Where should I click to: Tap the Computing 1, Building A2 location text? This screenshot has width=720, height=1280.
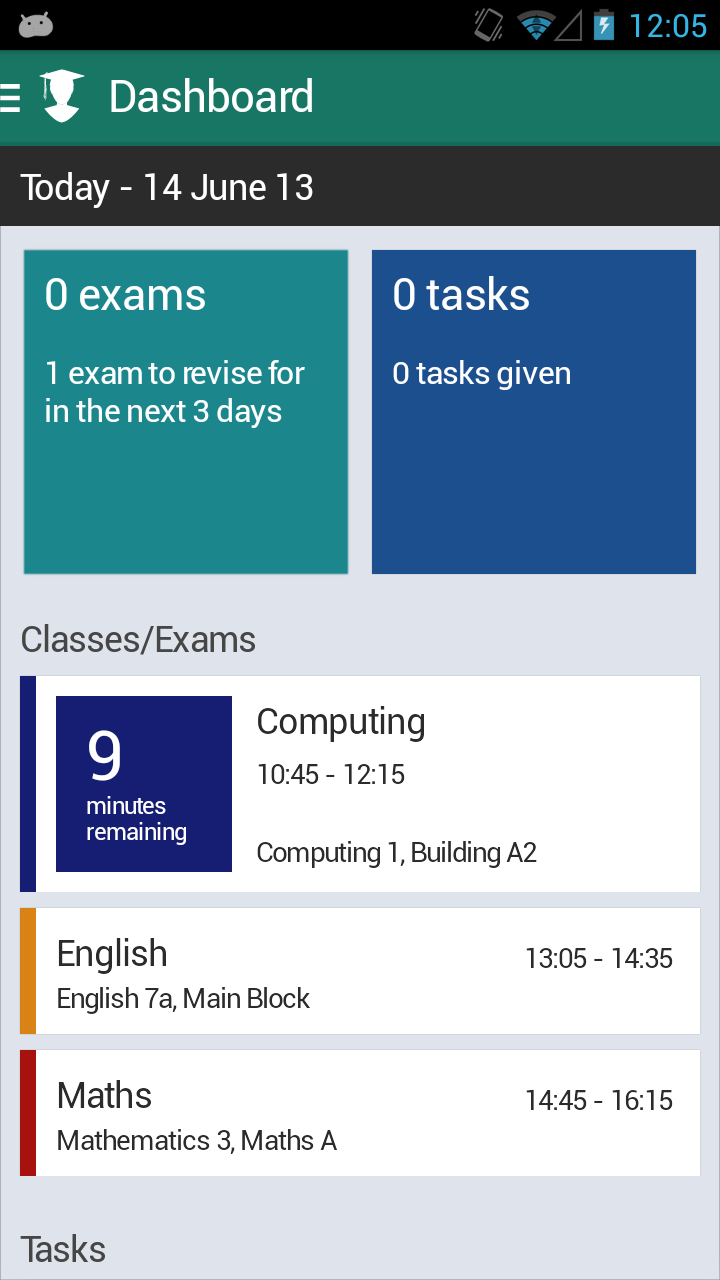pos(397,852)
